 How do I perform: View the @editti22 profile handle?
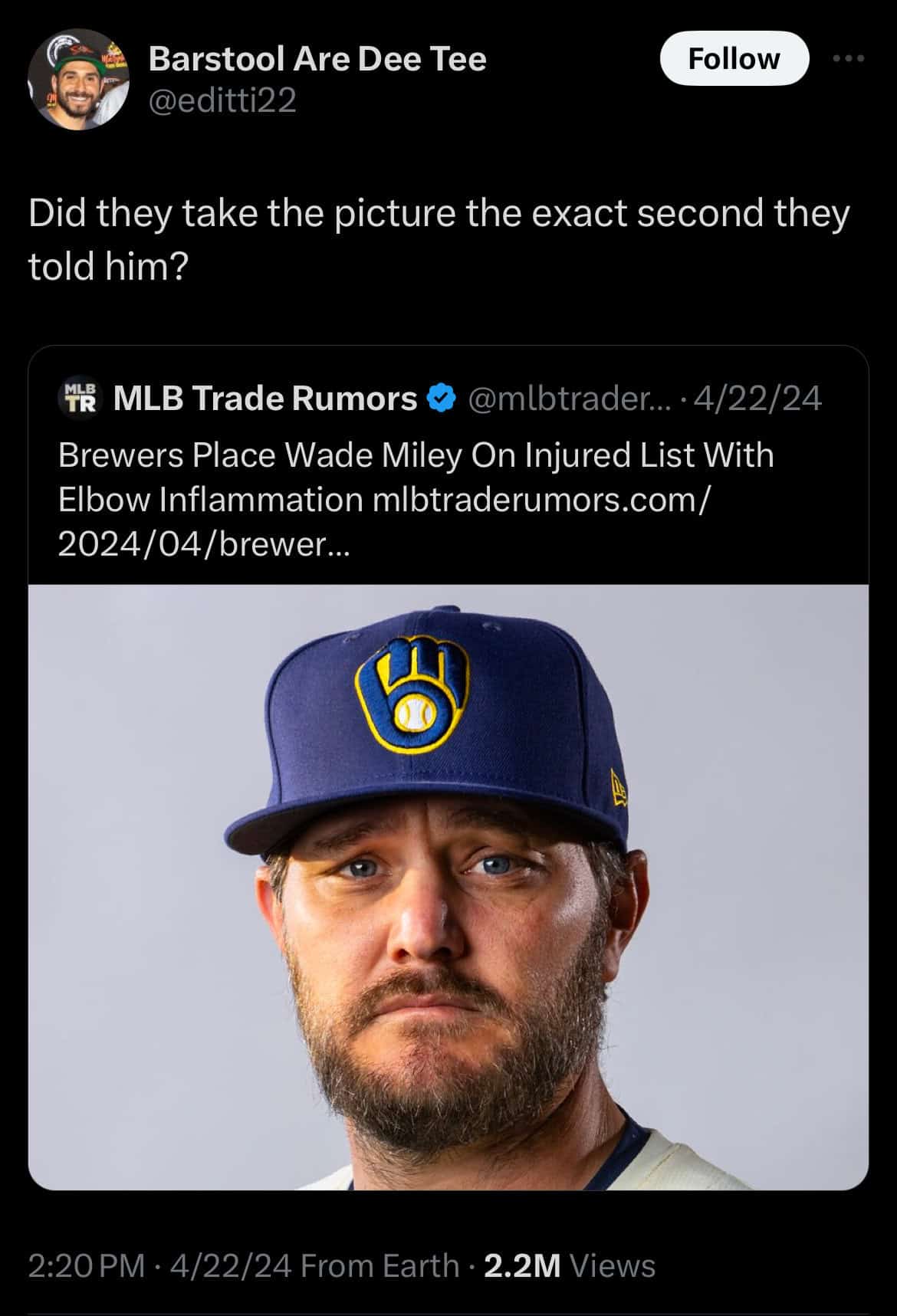click(x=222, y=100)
